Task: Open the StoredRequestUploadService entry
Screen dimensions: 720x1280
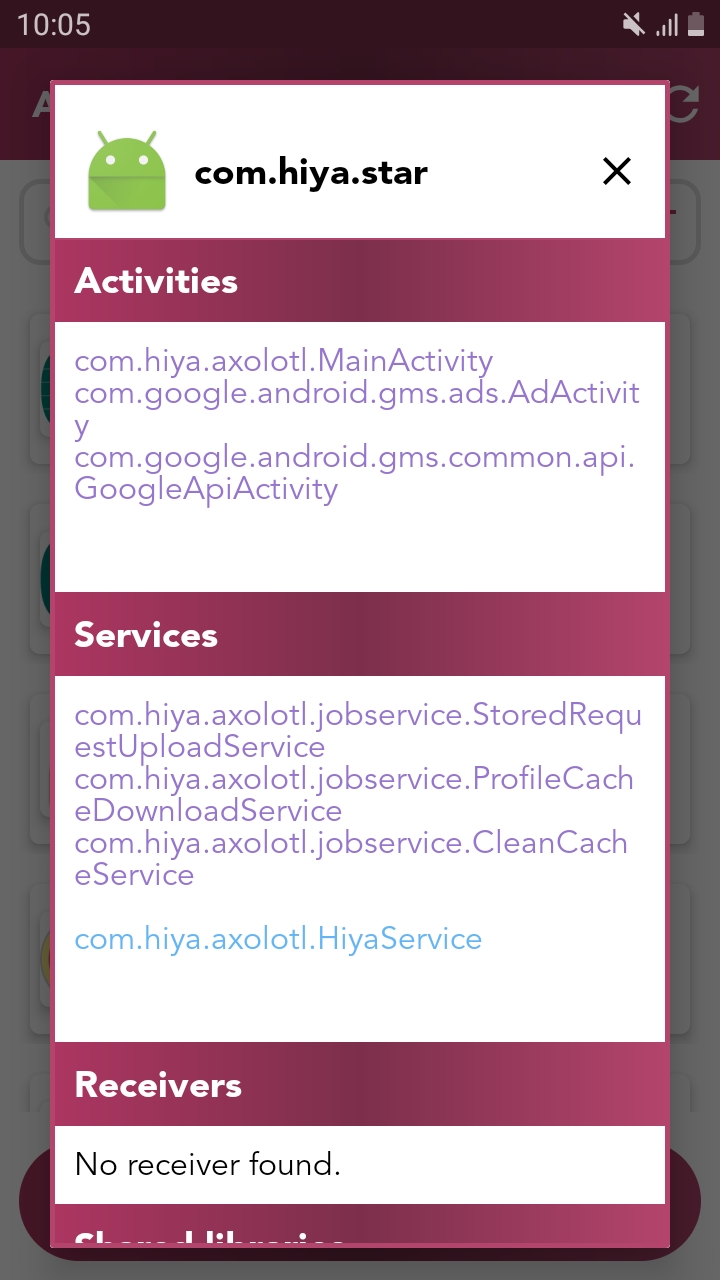Action: (358, 731)
